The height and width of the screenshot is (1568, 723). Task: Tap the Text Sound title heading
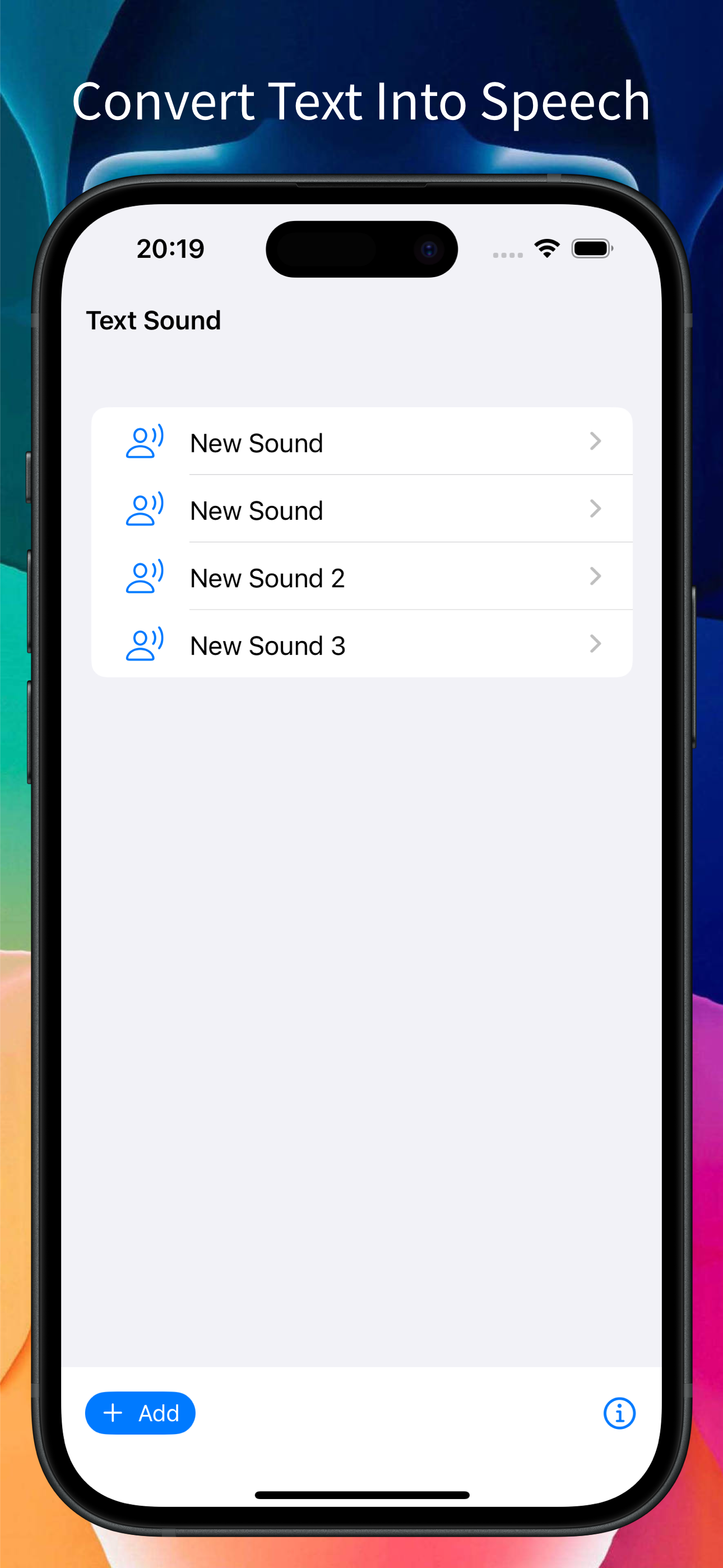click(154, 320)
